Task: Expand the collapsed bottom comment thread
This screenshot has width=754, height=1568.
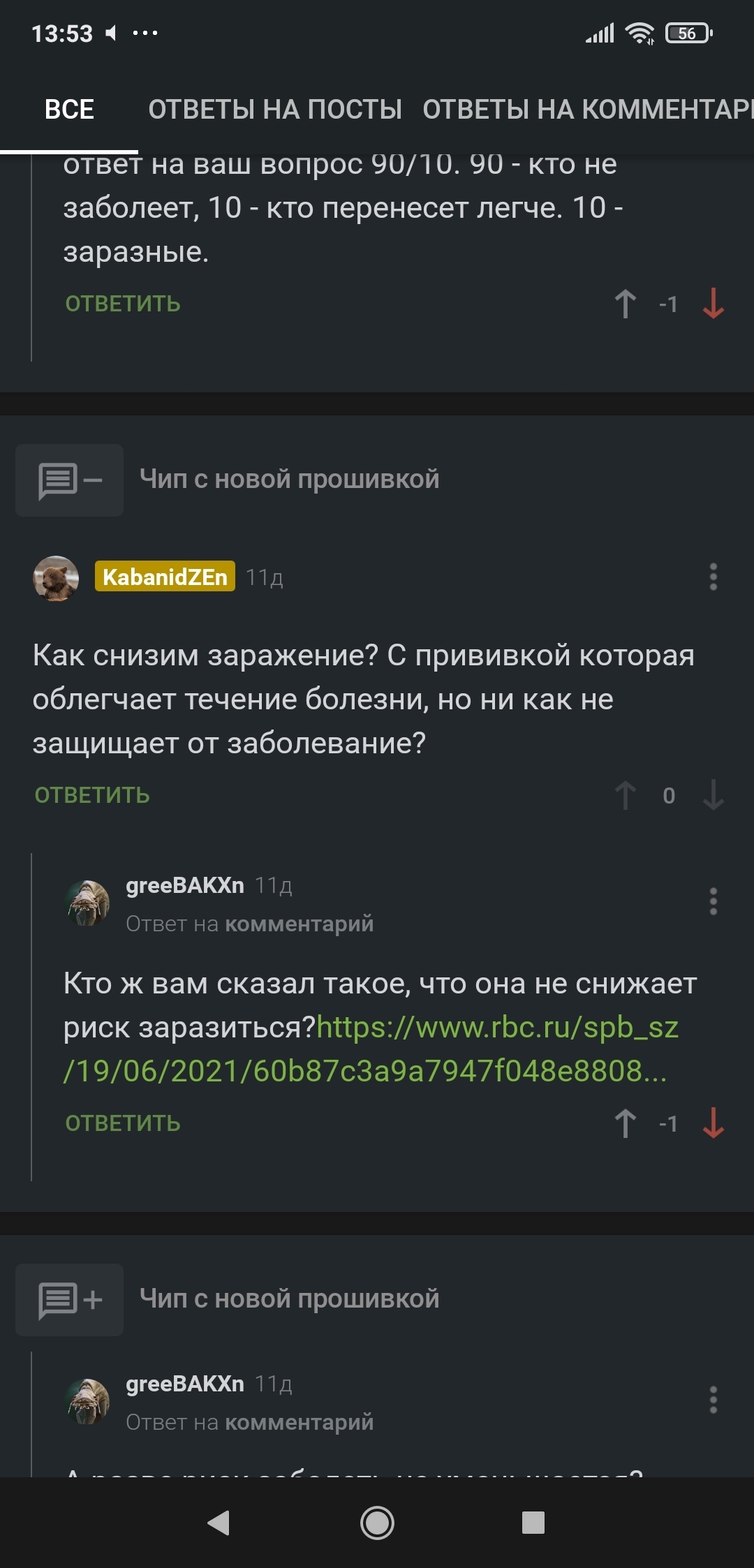Action: pyautogui.click(x=70, y=1300)
